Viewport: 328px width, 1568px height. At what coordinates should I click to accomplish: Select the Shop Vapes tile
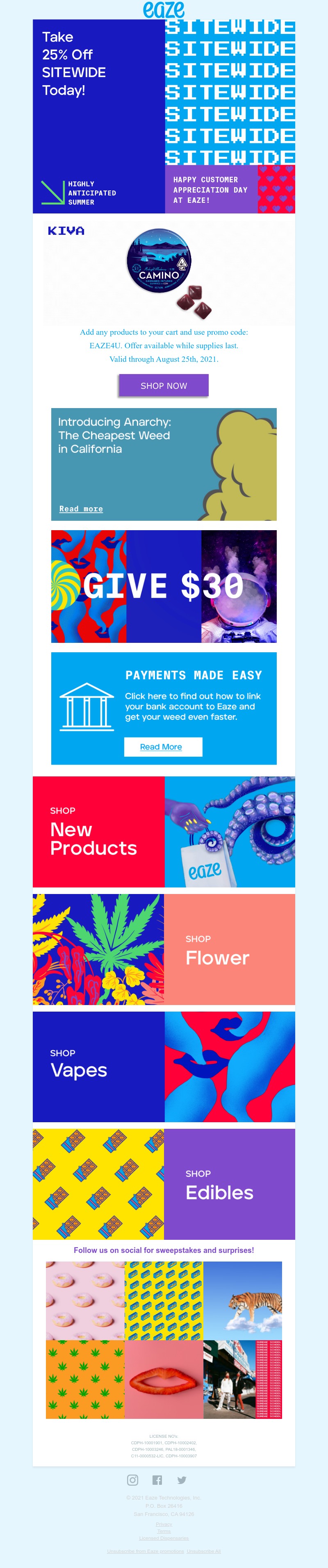coord(164,1067)
